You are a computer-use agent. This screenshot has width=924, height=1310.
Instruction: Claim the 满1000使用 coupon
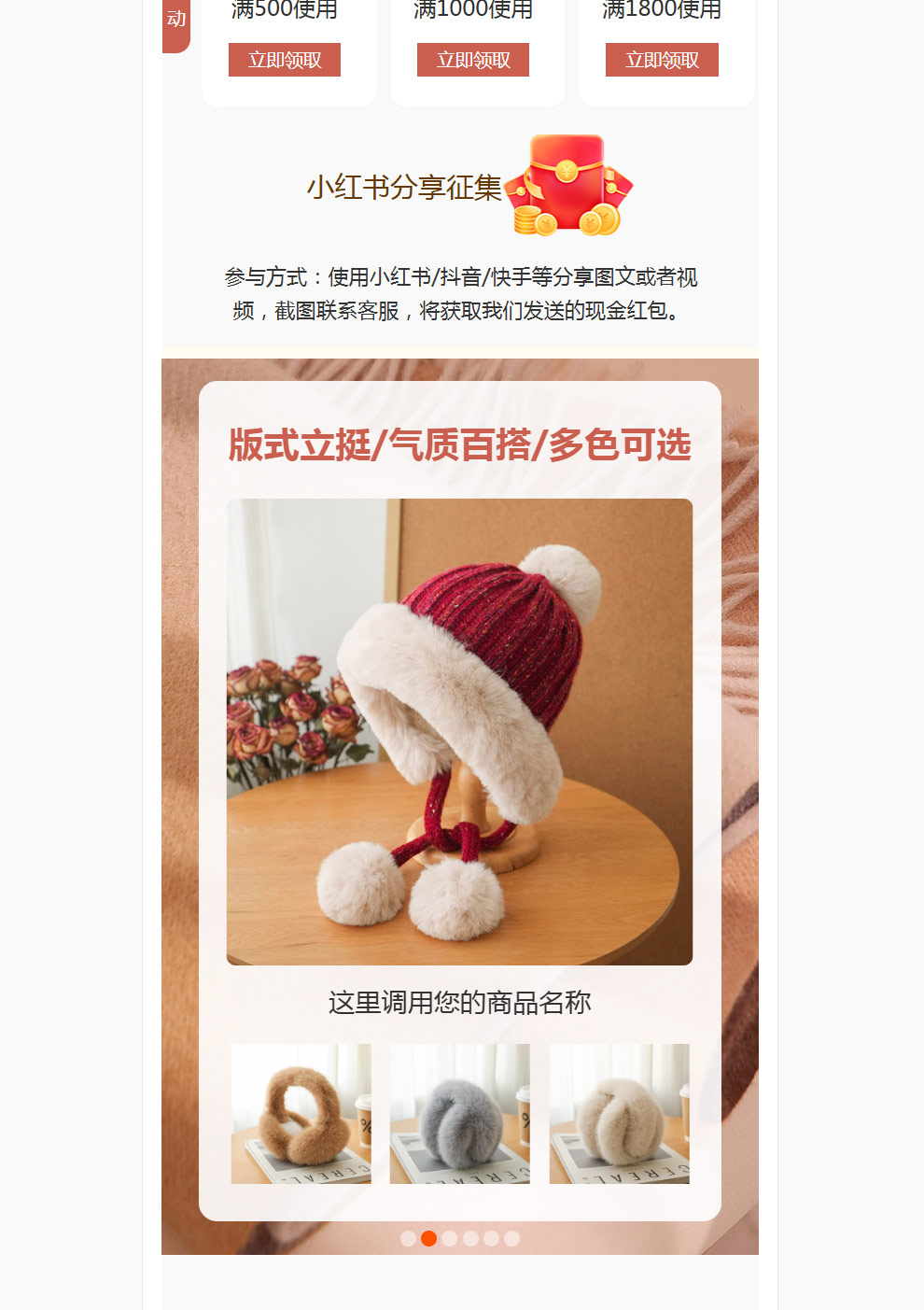tap(473, 60)
